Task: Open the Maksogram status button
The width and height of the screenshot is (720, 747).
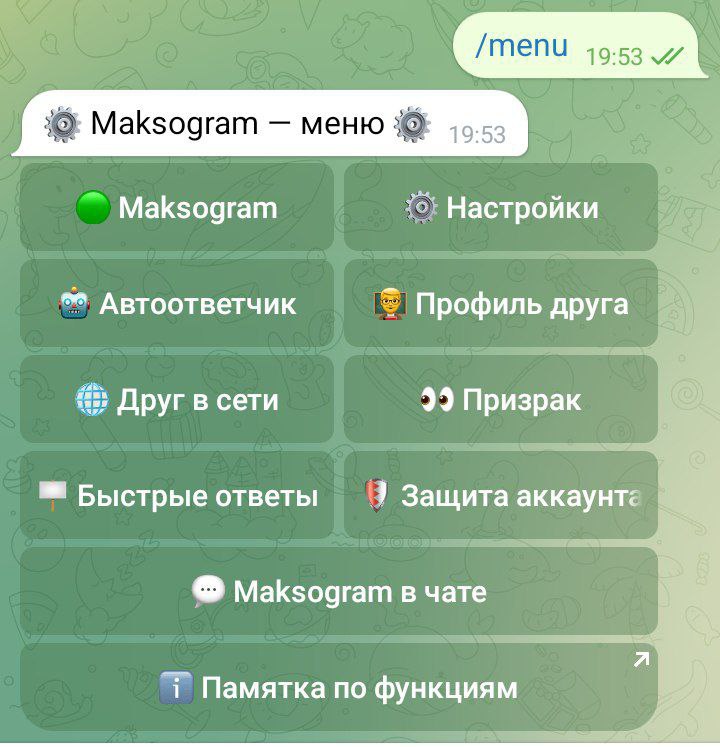Action: click(177, 208)
